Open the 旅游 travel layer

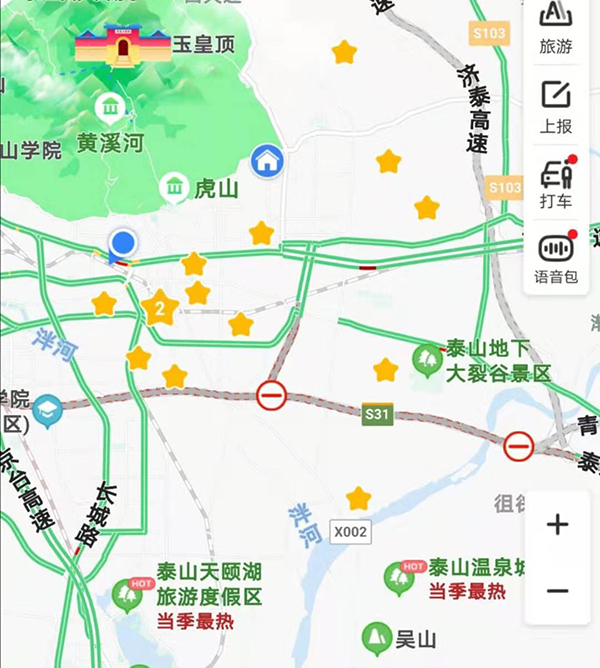click(556, 28)
